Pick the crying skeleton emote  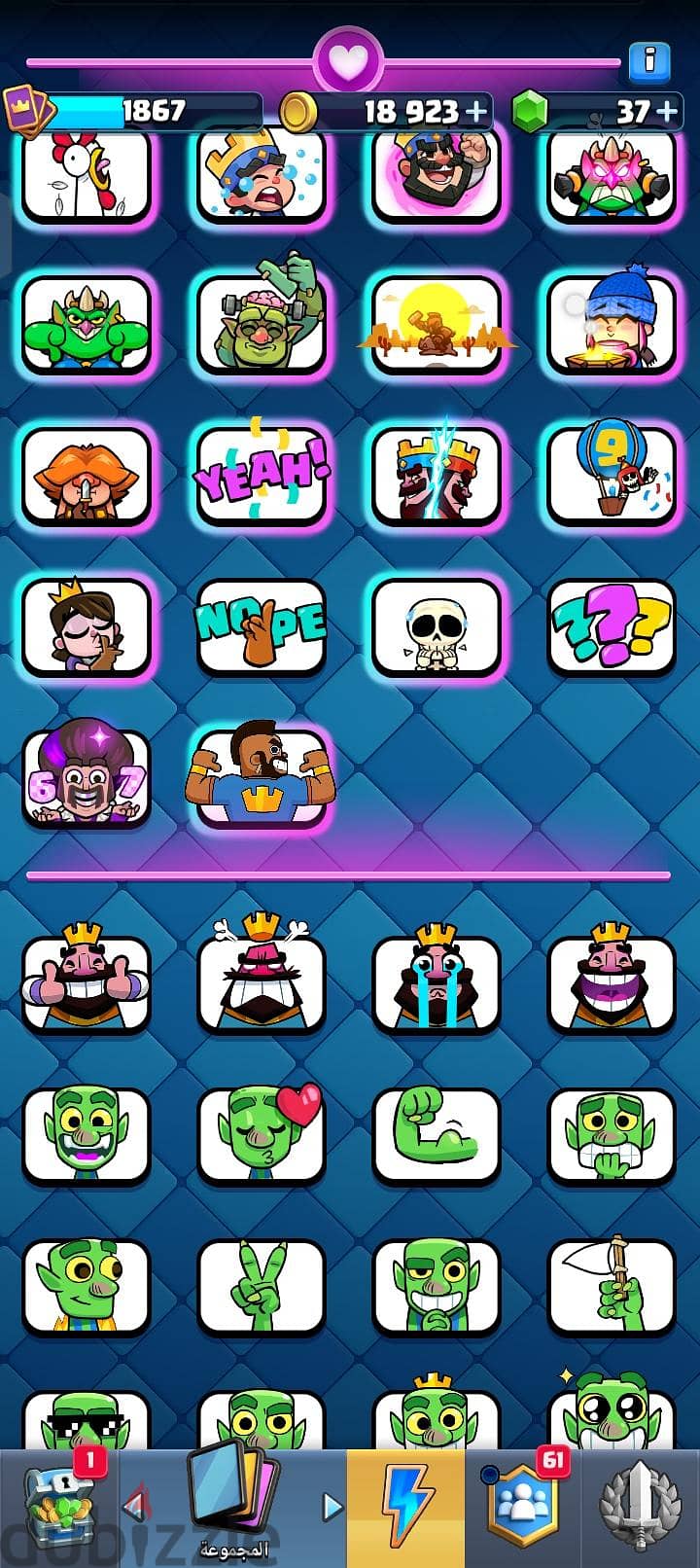437,626
